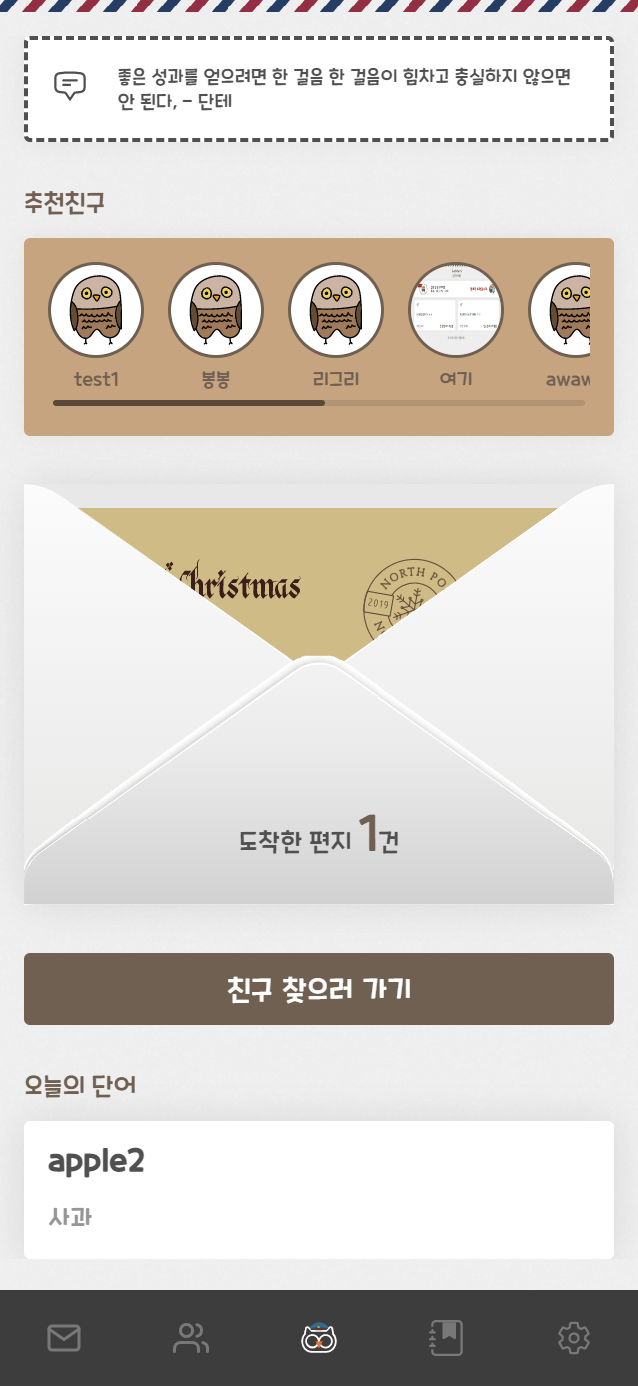Switch to the mailbox tab
Viewport: 638px width, 1387px height.
point(64,1337)
